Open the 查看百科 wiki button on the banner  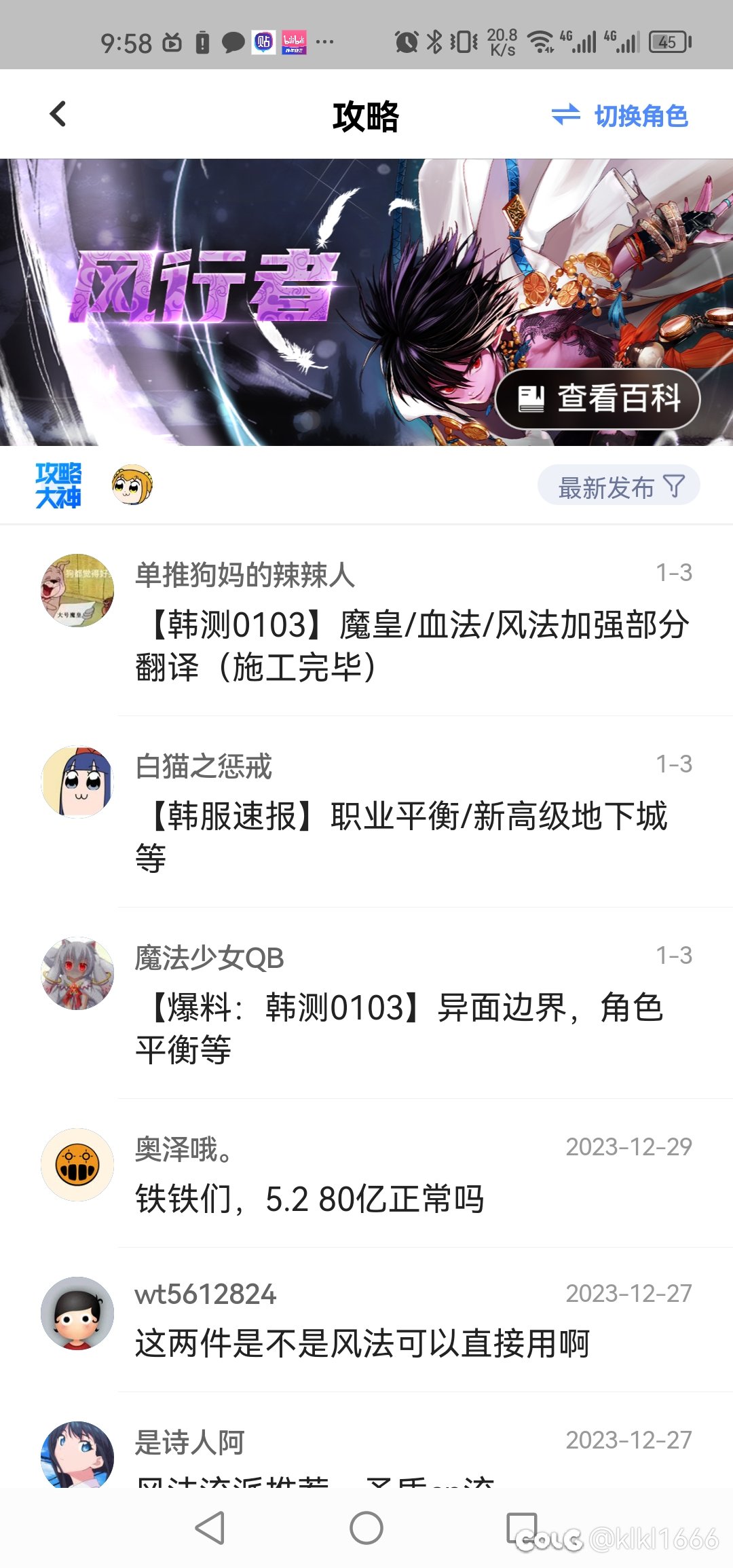[597, 400]
